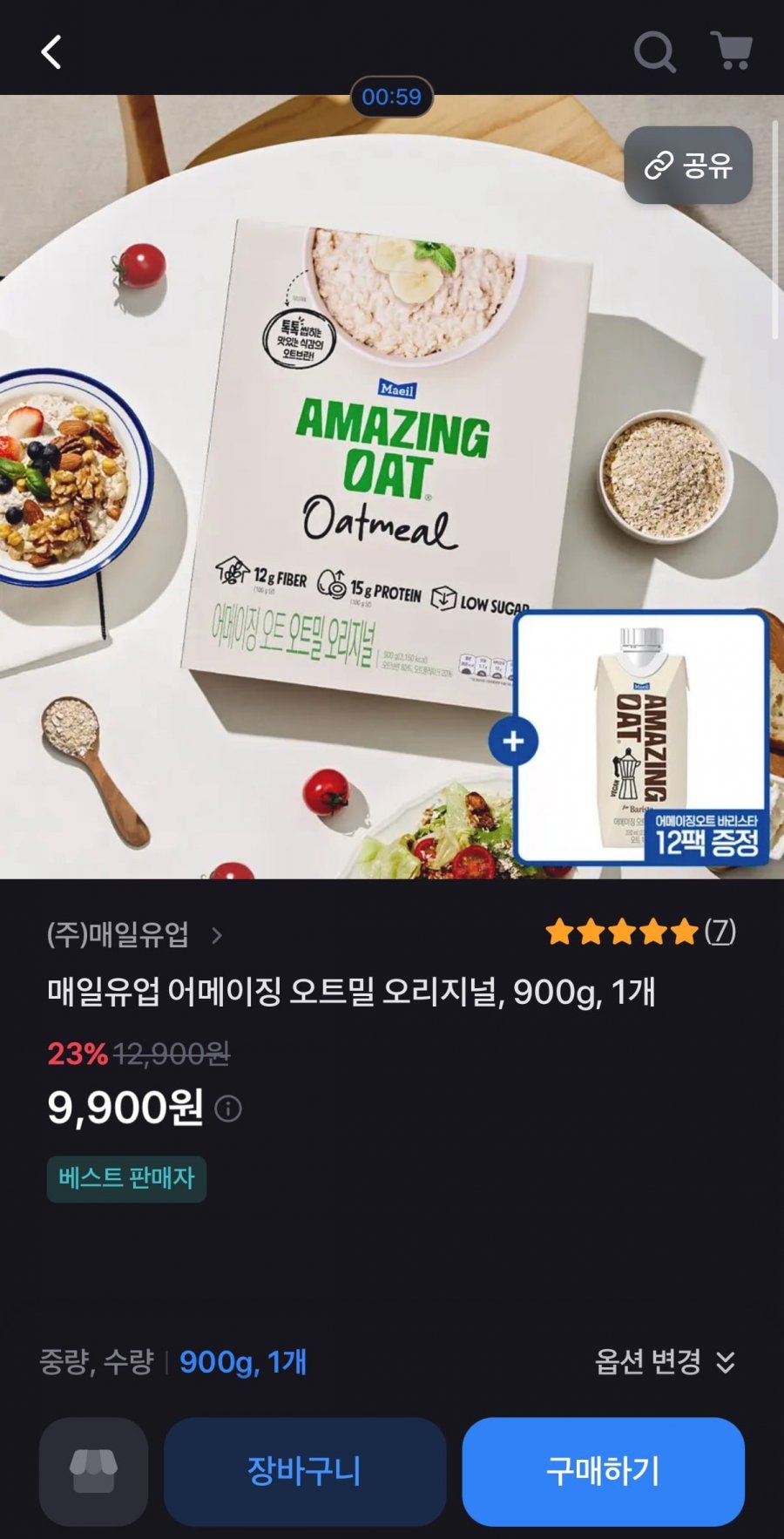Viewport: 784px width, 1539px height.
Task: Buy now with 구매하기 button
Action: coord(603,1471)
